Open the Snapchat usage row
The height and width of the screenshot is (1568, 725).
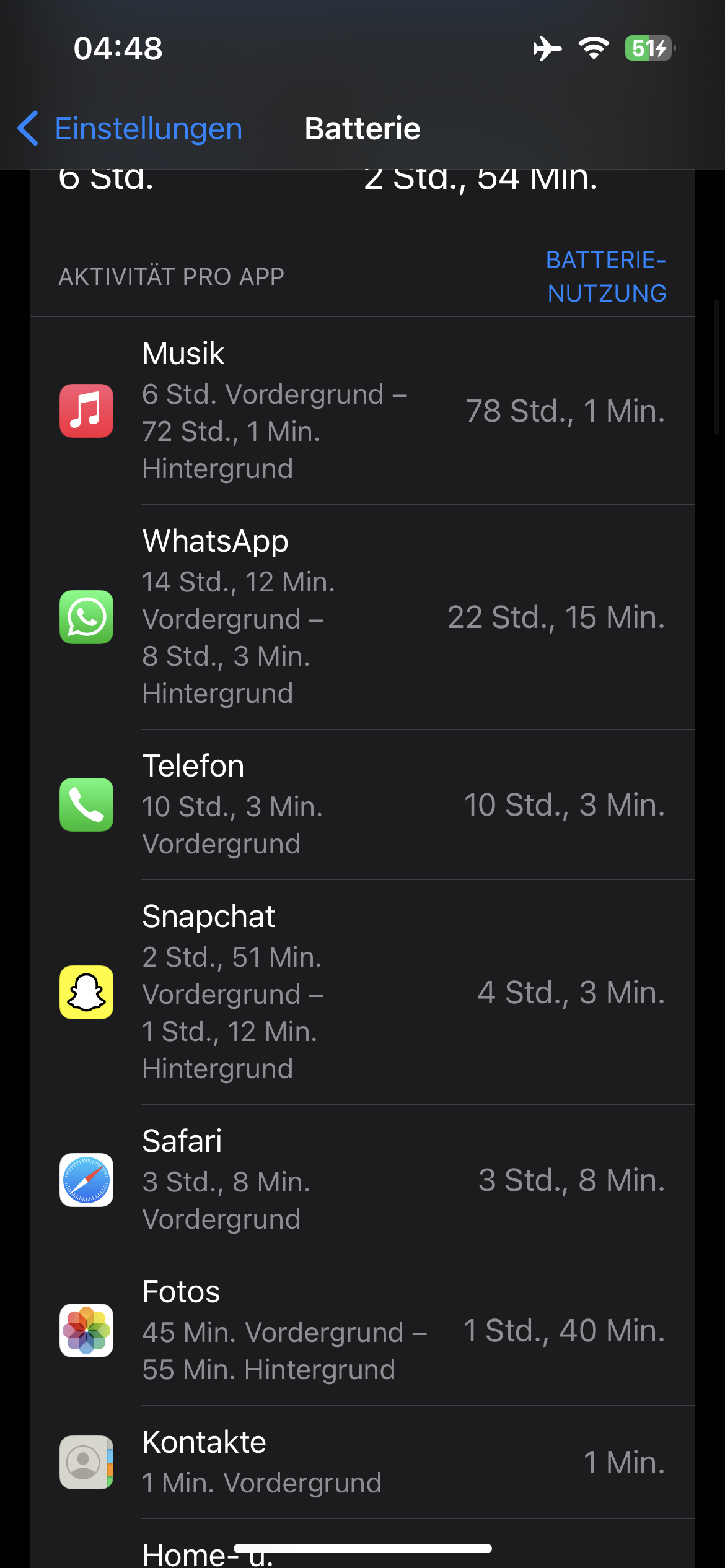(x=362, y=992)
